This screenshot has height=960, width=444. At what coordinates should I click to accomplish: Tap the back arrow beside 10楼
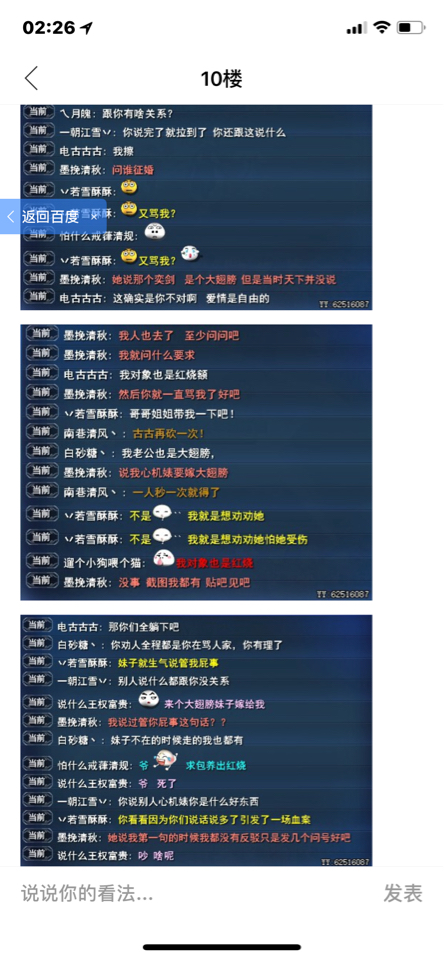click(x=31, y=78)
